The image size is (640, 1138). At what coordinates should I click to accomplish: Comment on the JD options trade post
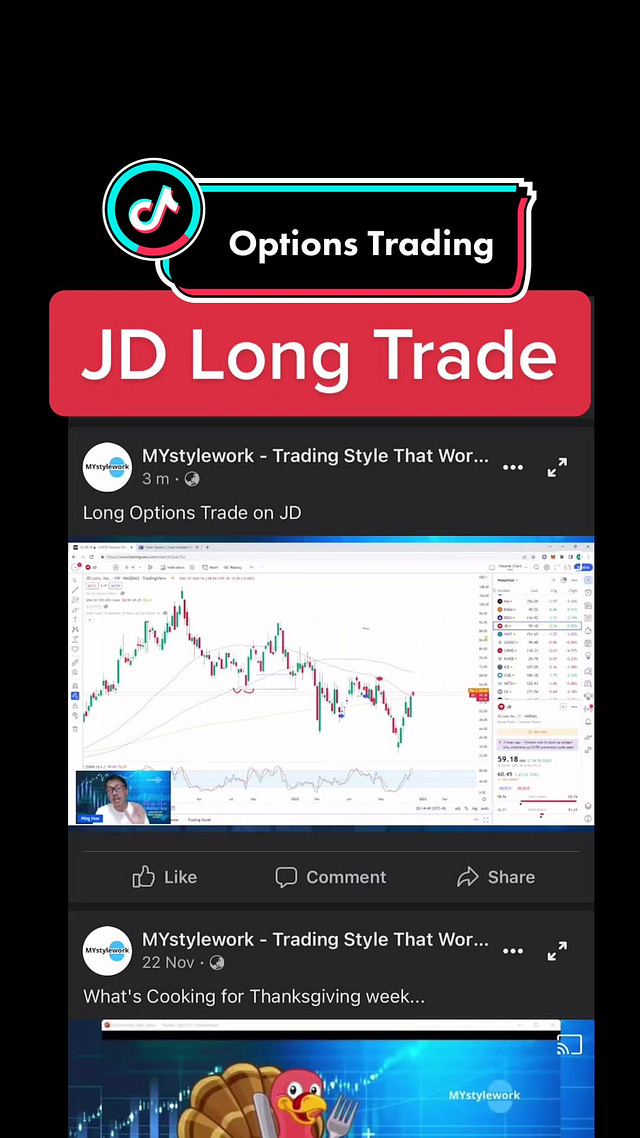click(331, 877)
